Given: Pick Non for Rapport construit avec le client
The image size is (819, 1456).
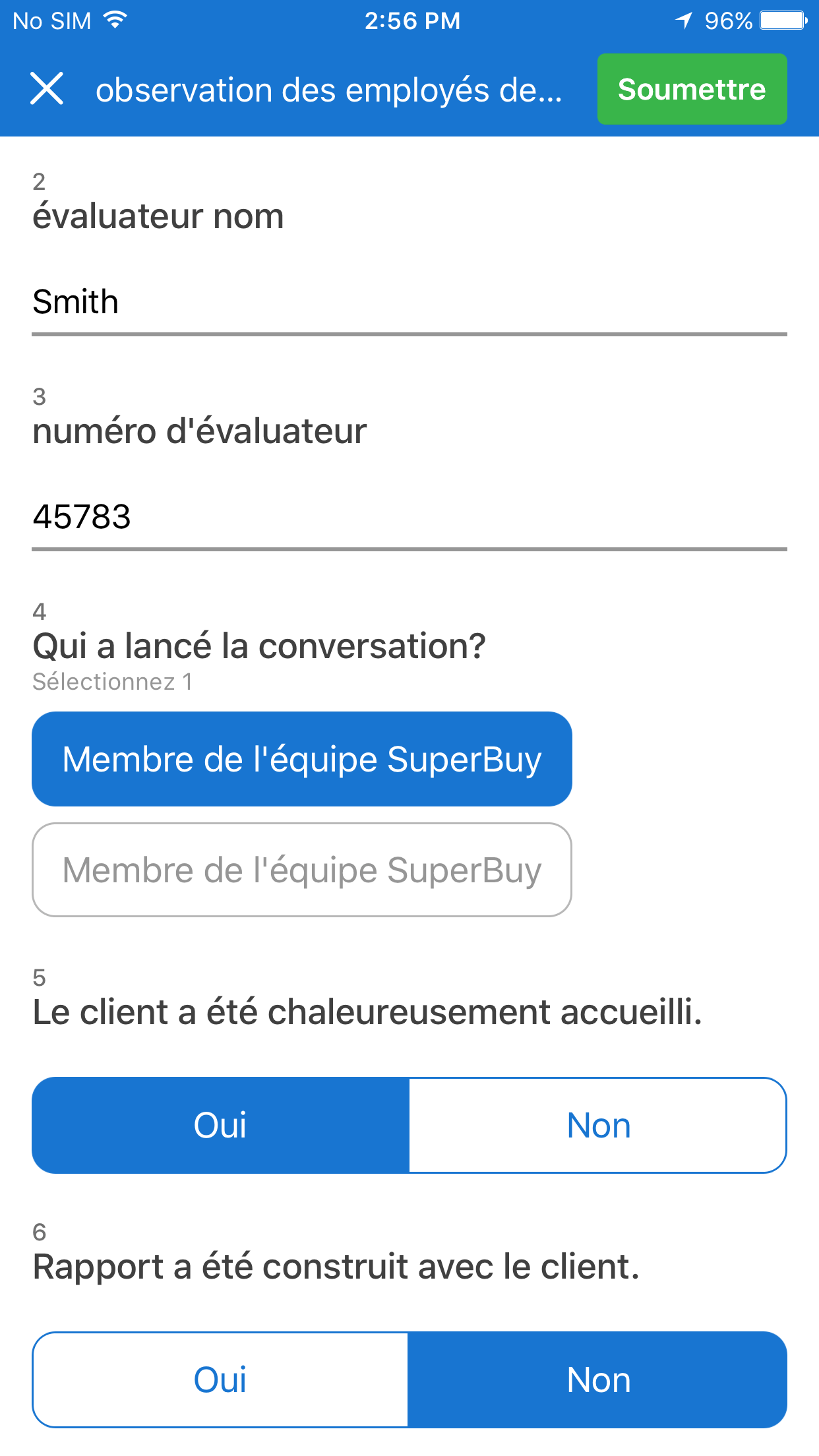Looking at the screenshot, I should 598,1380.
